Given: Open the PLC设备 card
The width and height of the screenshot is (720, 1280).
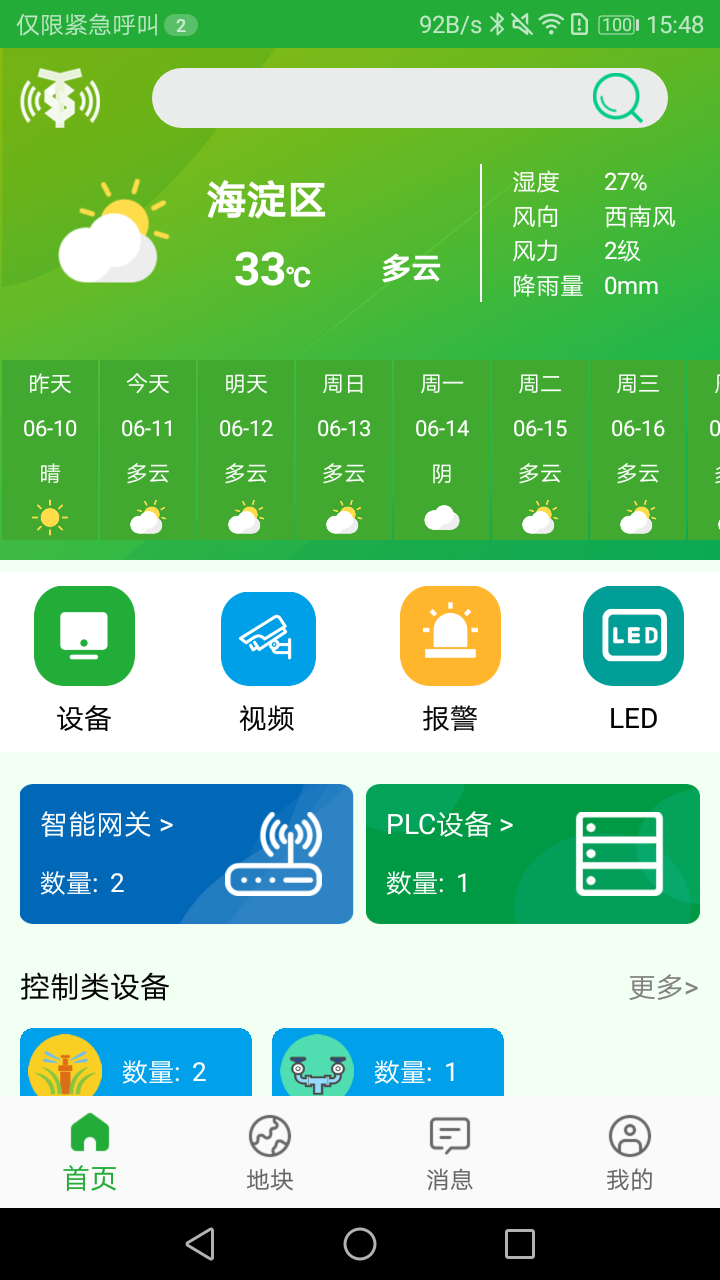Looking at the screenshot, I should tap(533, 853).
